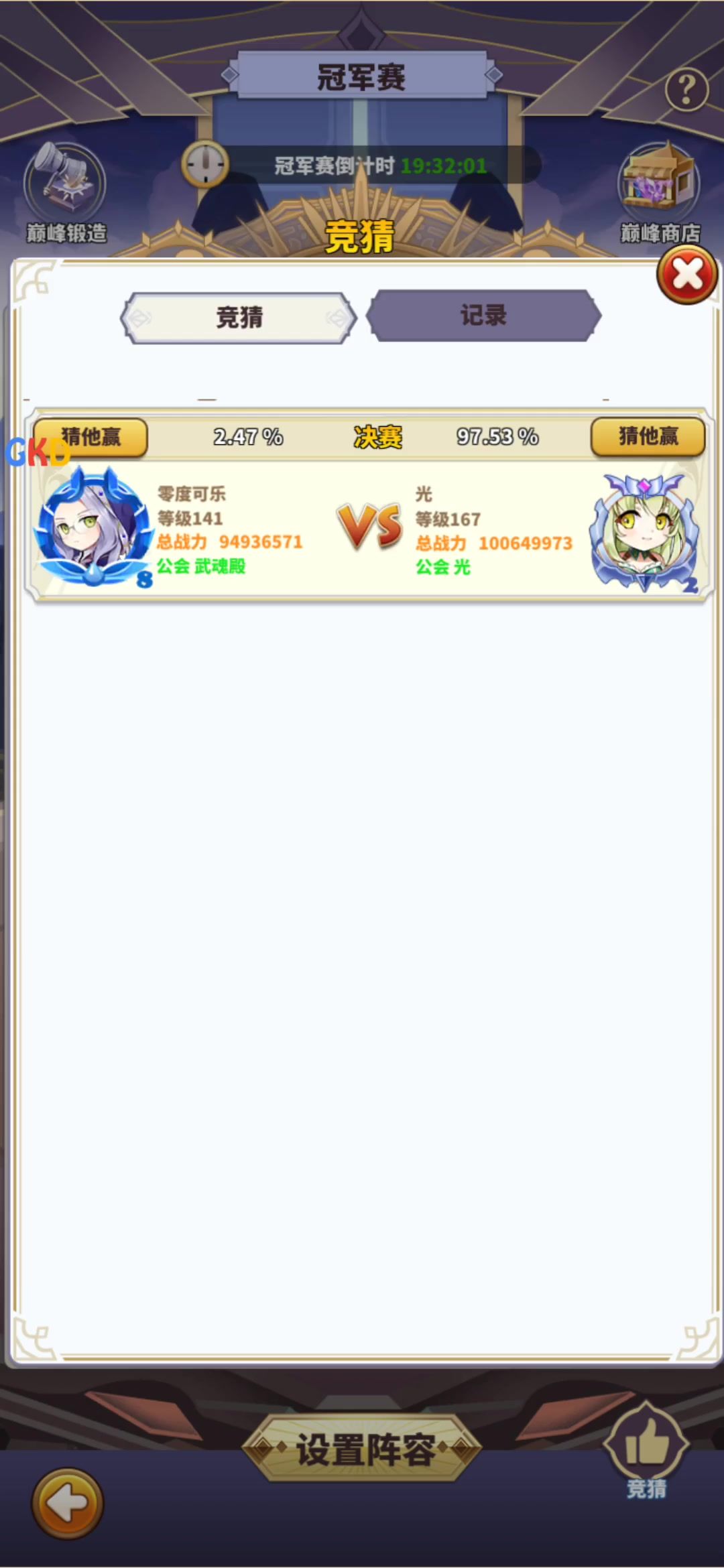Image resolution: width=724 pixels, height=1568 pixels.
Task: View 零度可乐's player avatar
Action: click(x=93, y=526)
